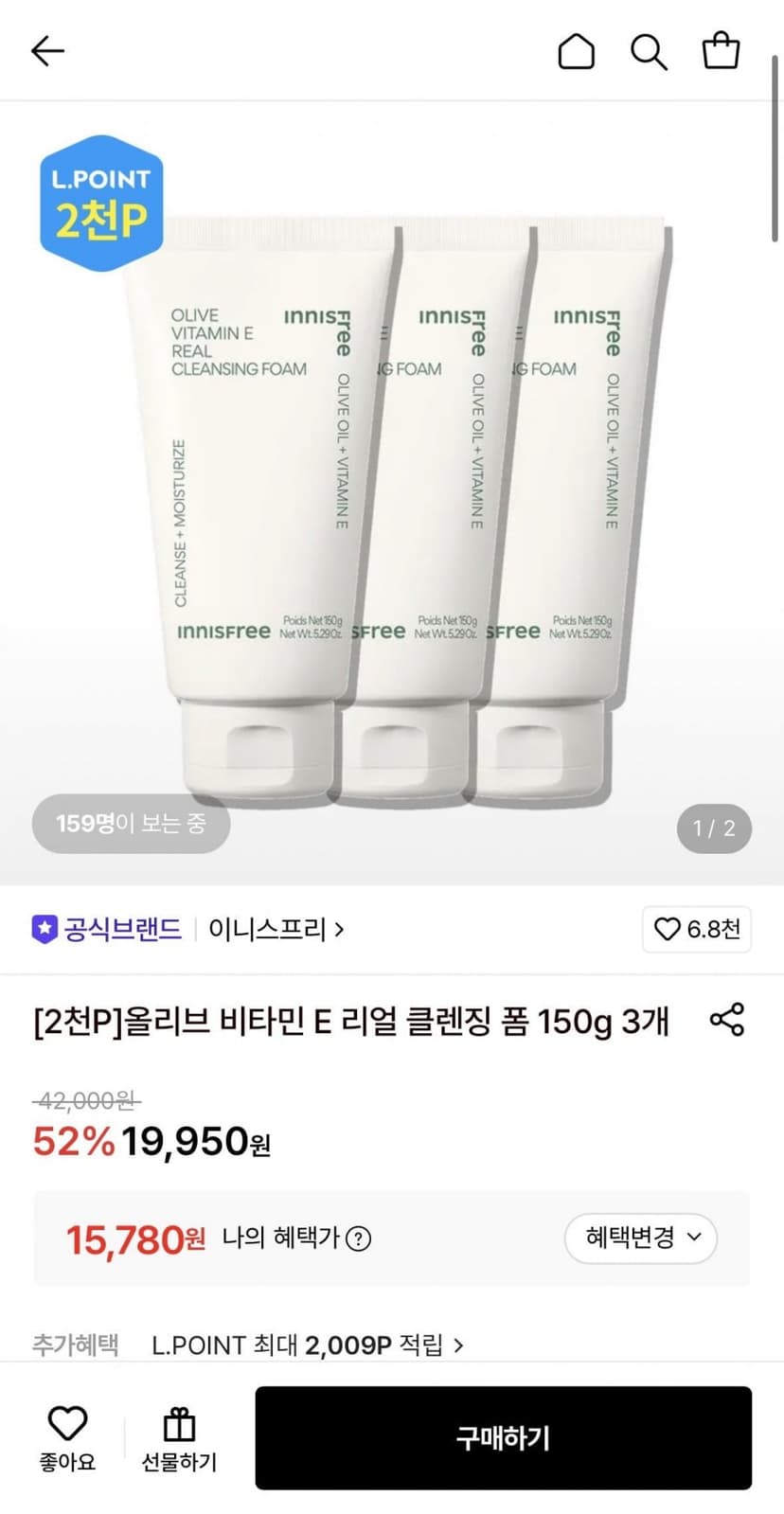
Task: Open the shopping bag cart
Action: tap(721, 50)
